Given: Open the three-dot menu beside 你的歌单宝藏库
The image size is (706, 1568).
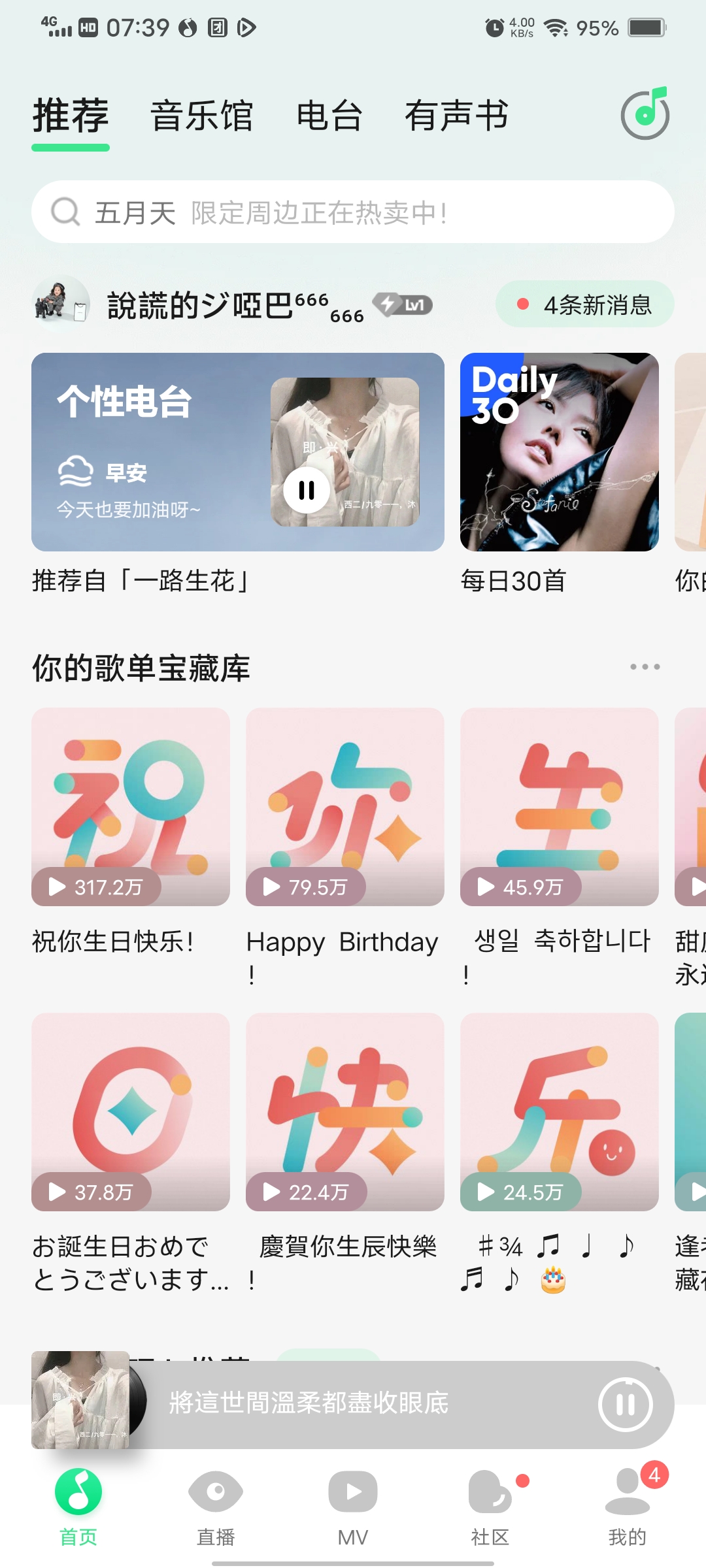Looking at the screenshot, I should (x=644, y=666).
